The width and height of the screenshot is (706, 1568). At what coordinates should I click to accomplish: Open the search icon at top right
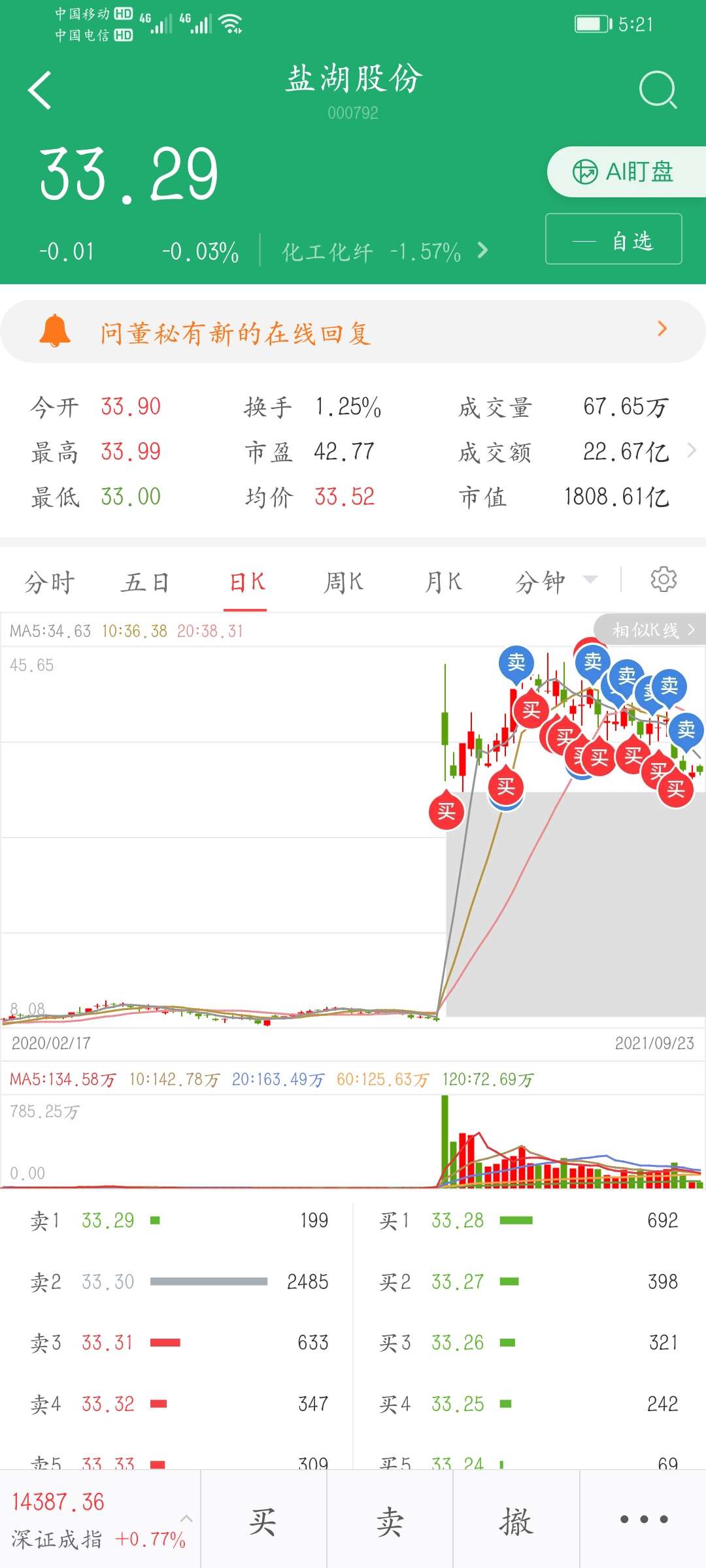[x=658, y=90]
